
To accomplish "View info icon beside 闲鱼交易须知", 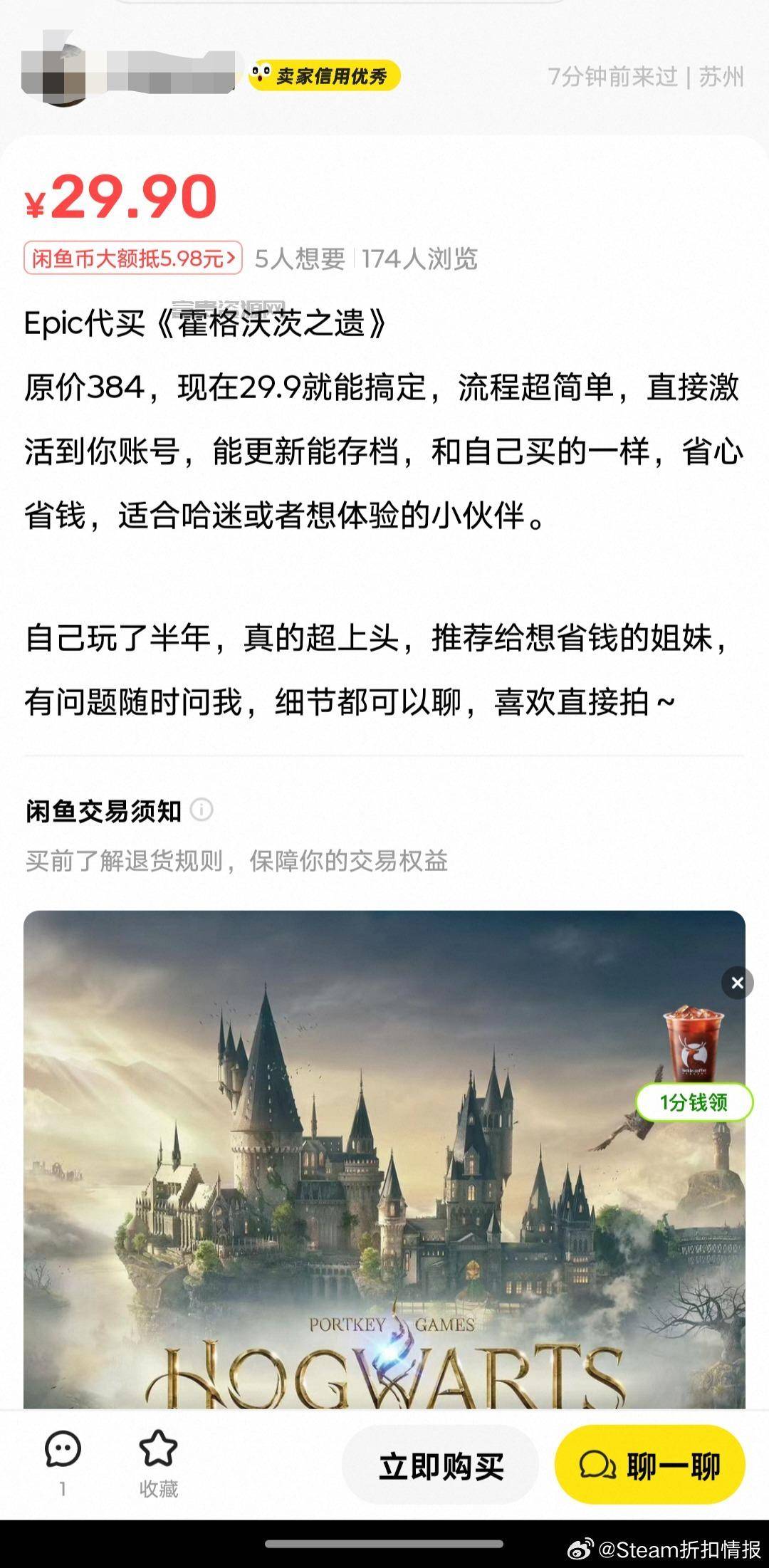I will [x=202, y=810].
